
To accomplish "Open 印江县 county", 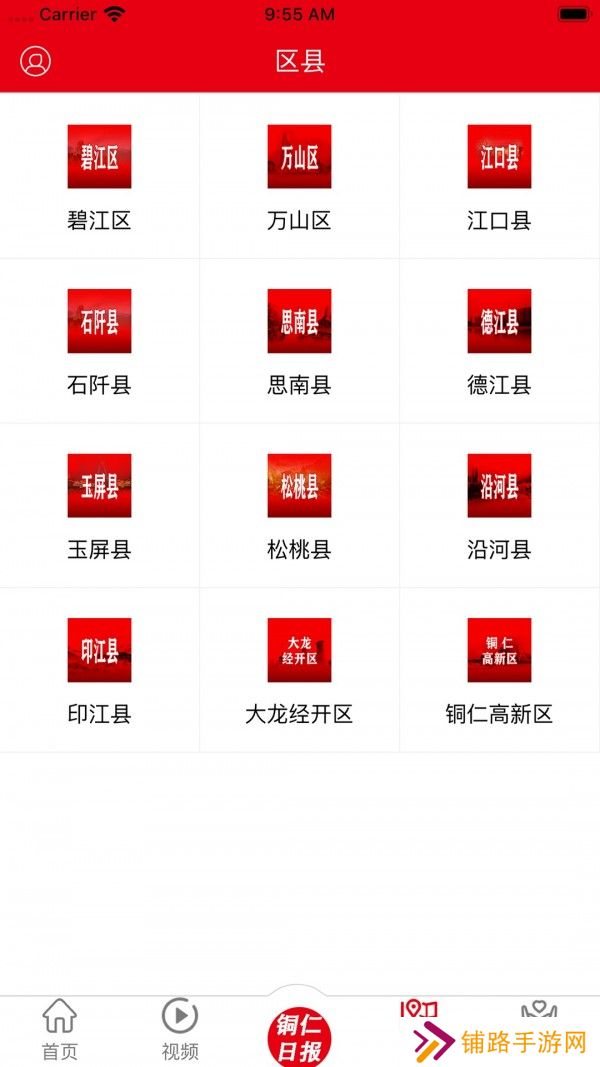I will (x=99, y=671).
